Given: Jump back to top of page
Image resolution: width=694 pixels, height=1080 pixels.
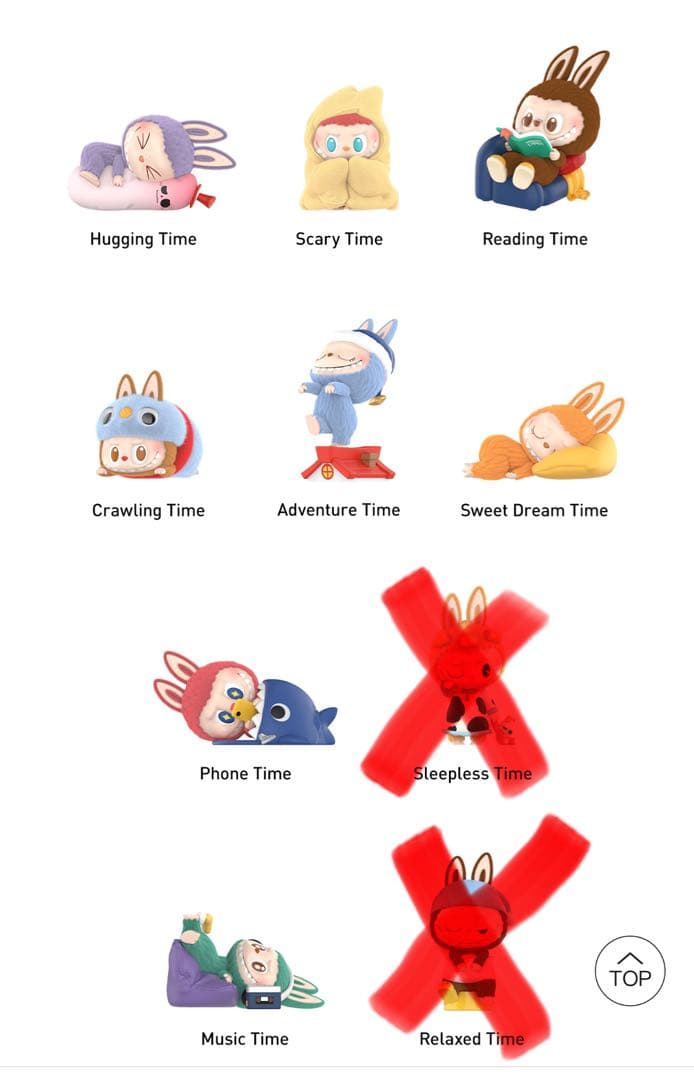Looking at the screenshot, I should [x=629, y=970].
